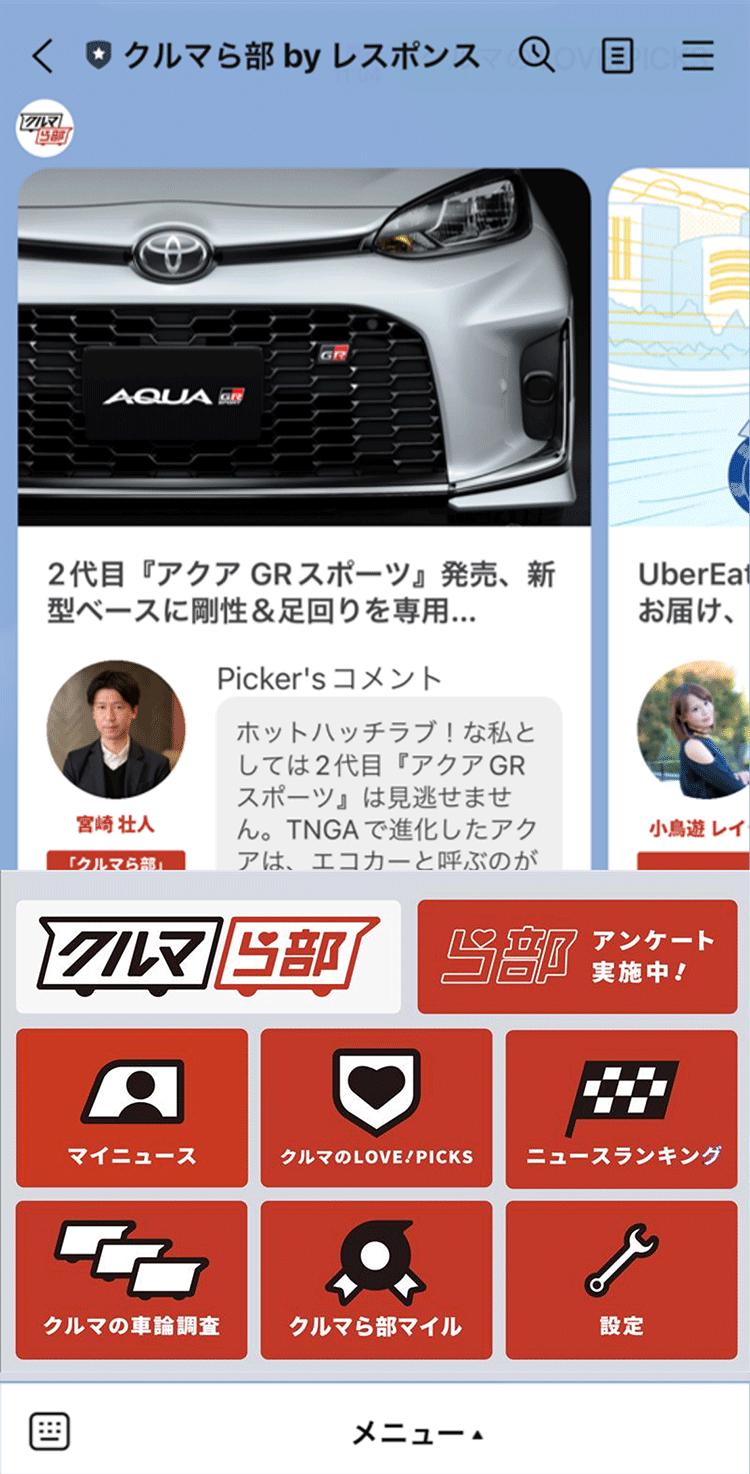Open クルマの車論調査
Viewport: 750px width, 1474px height.
[x=132, y=1280]
